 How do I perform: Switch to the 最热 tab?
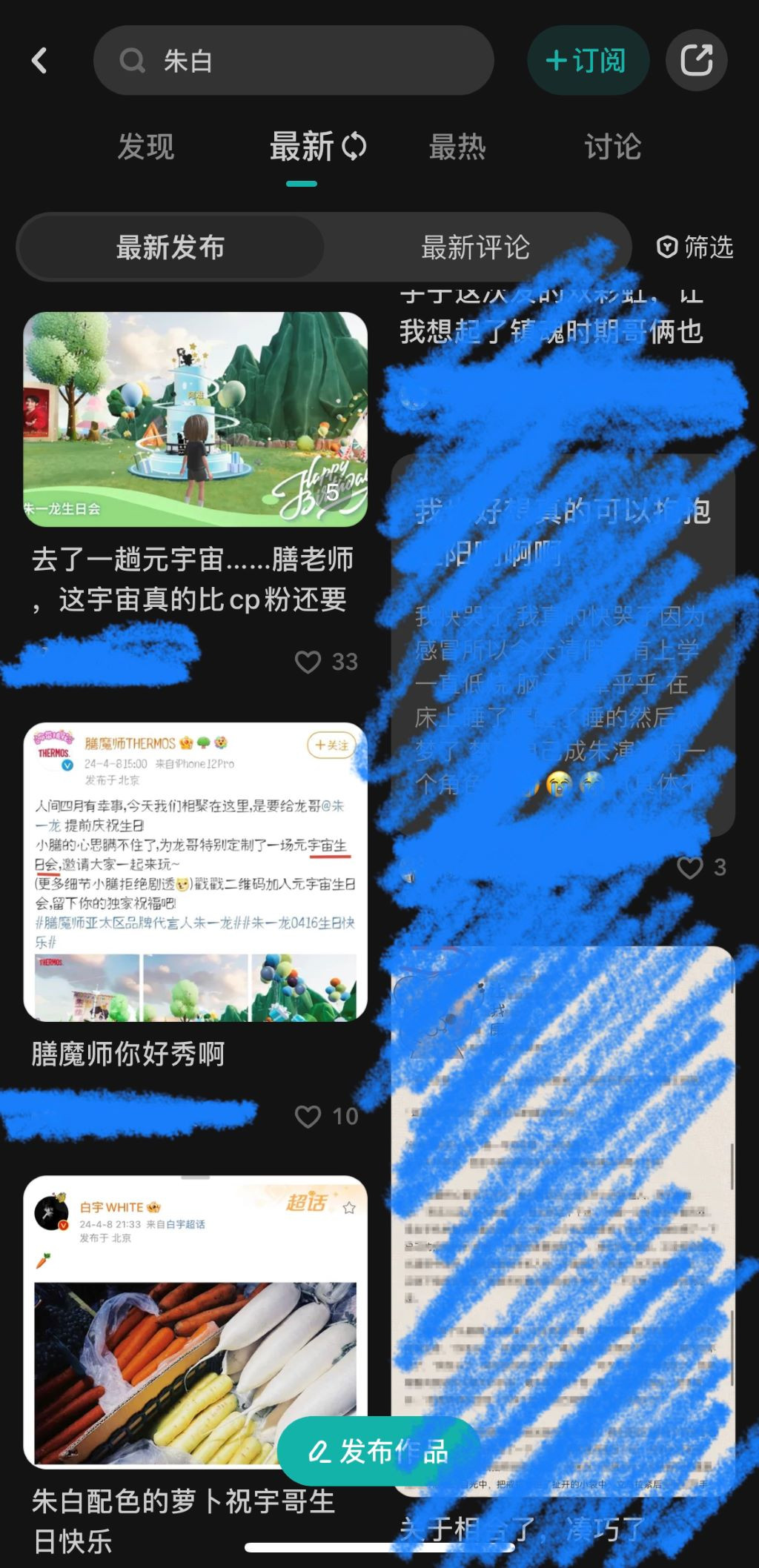click(x=457, y=147)
